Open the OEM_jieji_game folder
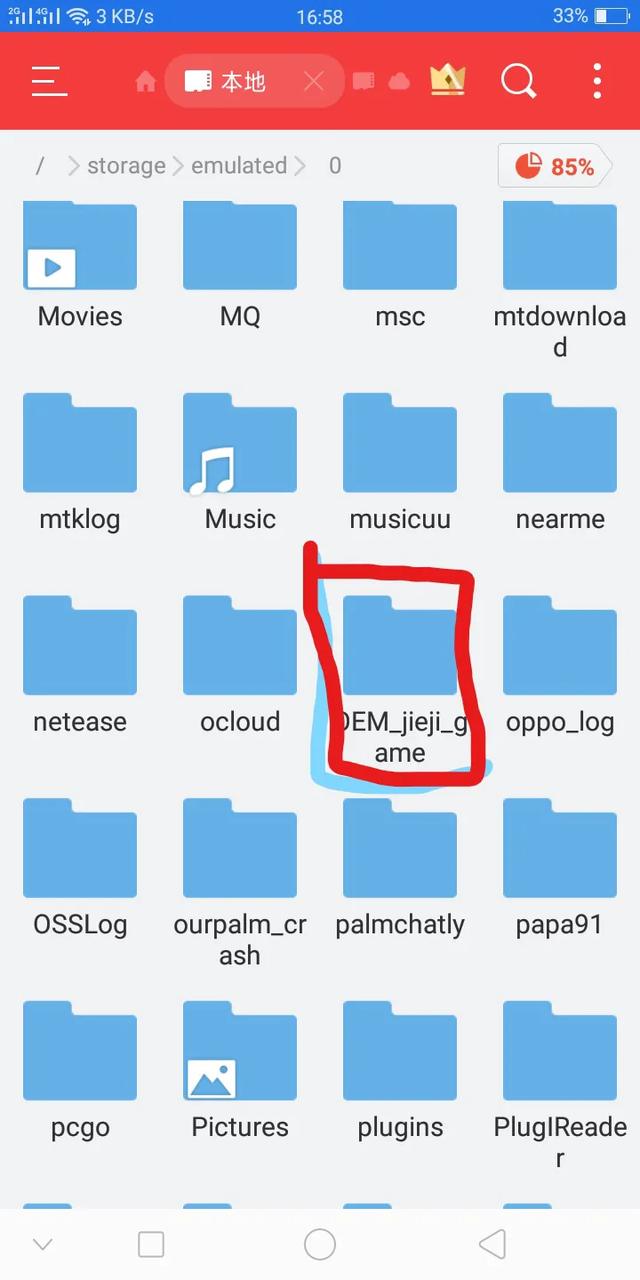The height and width of the screenshot is (1280, 640). point(400,648)
